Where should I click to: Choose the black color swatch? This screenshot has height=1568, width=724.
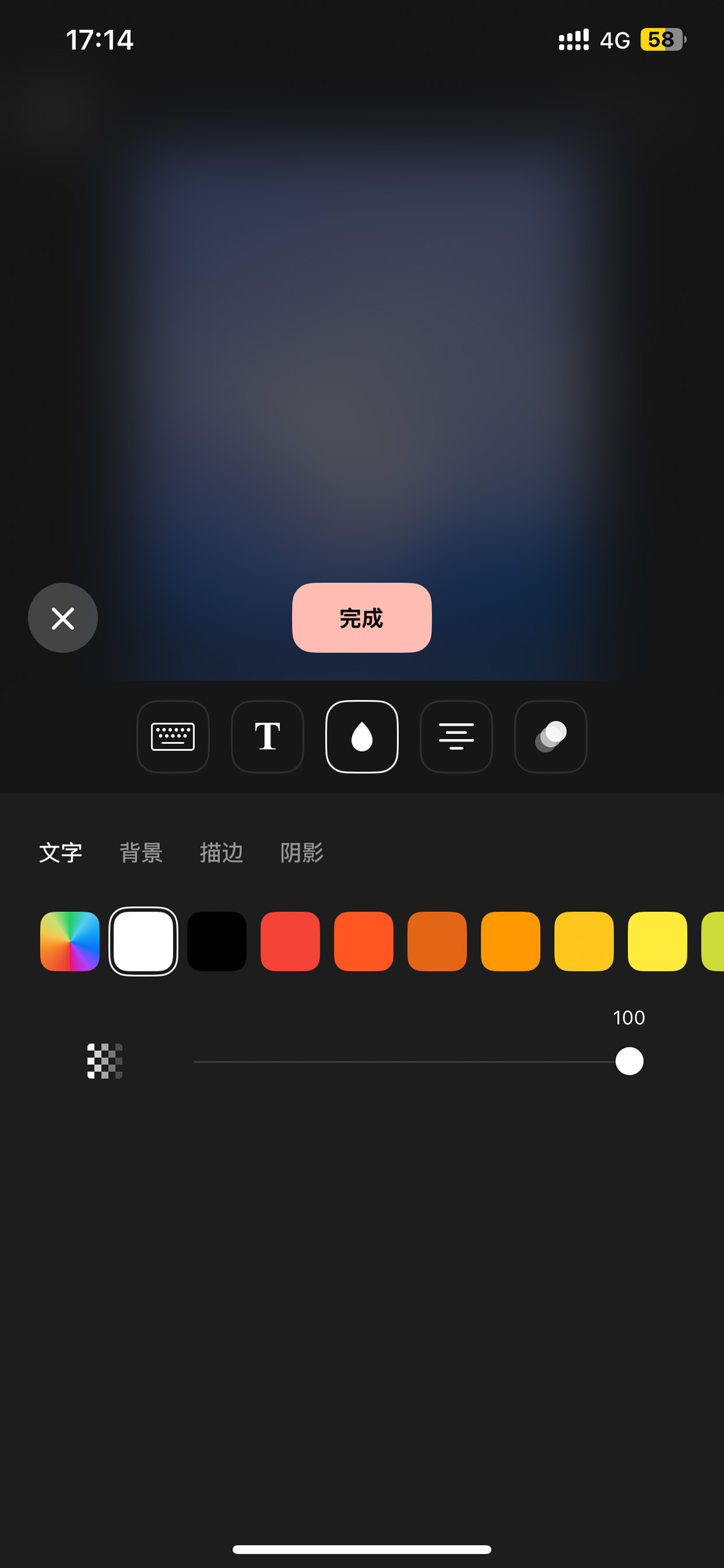[x=217, y=941]
